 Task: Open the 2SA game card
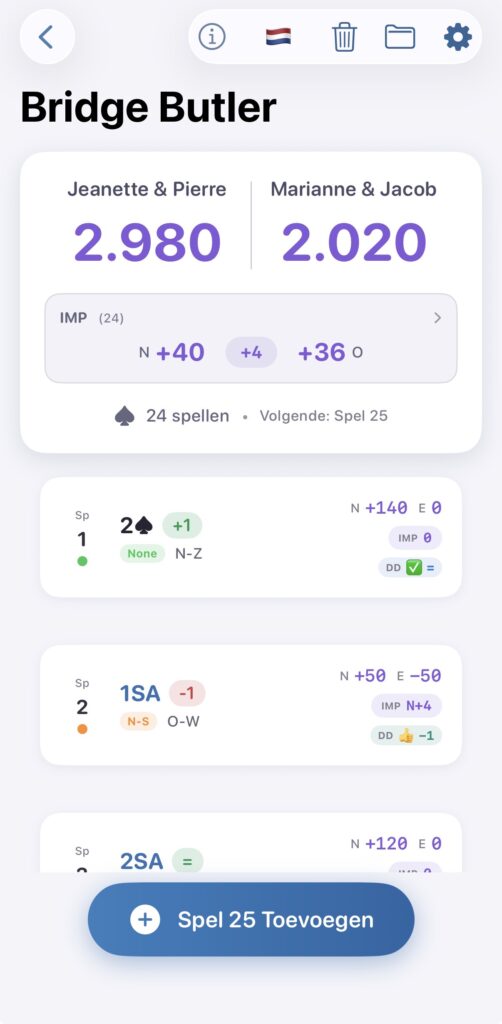[x=251, y=842]
